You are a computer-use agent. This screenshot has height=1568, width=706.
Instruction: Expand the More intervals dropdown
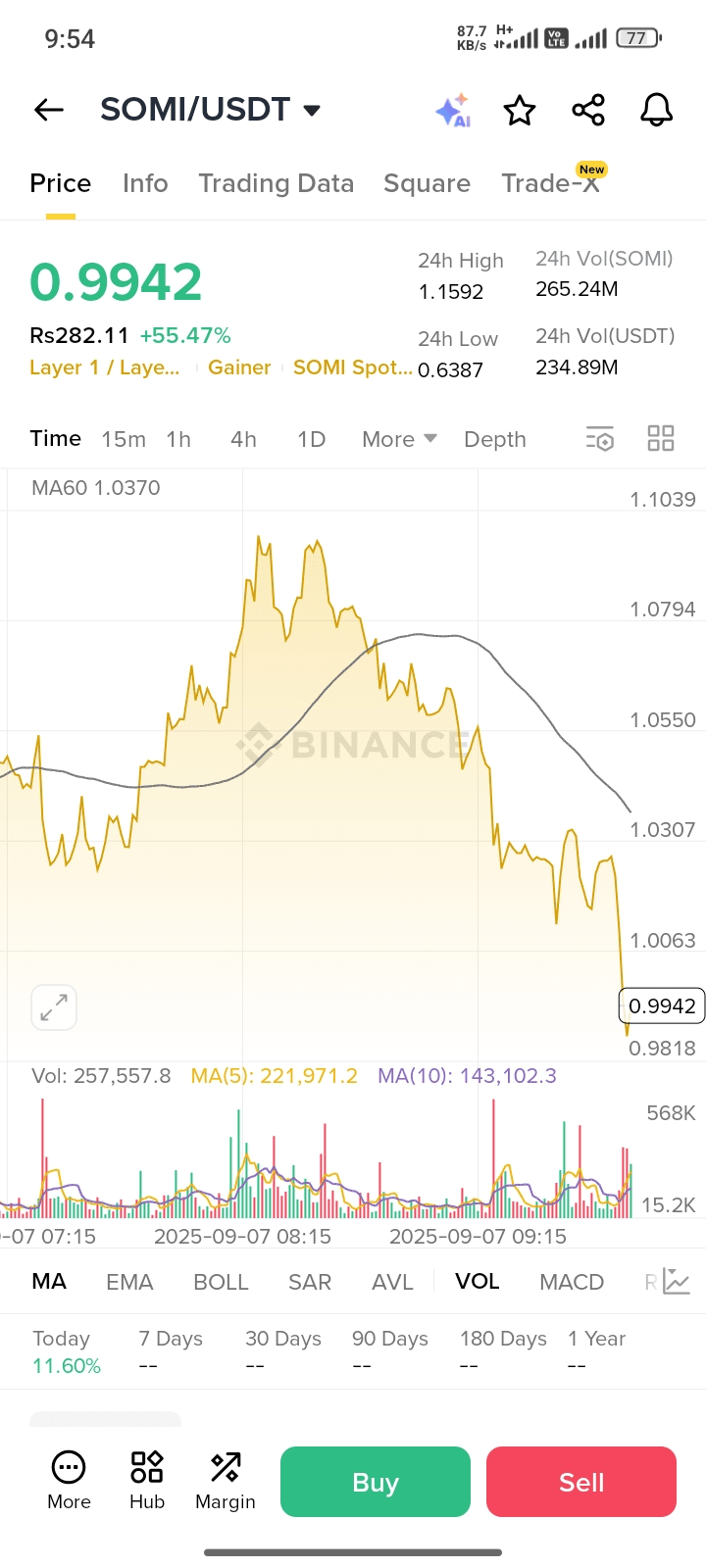[399, 439]
